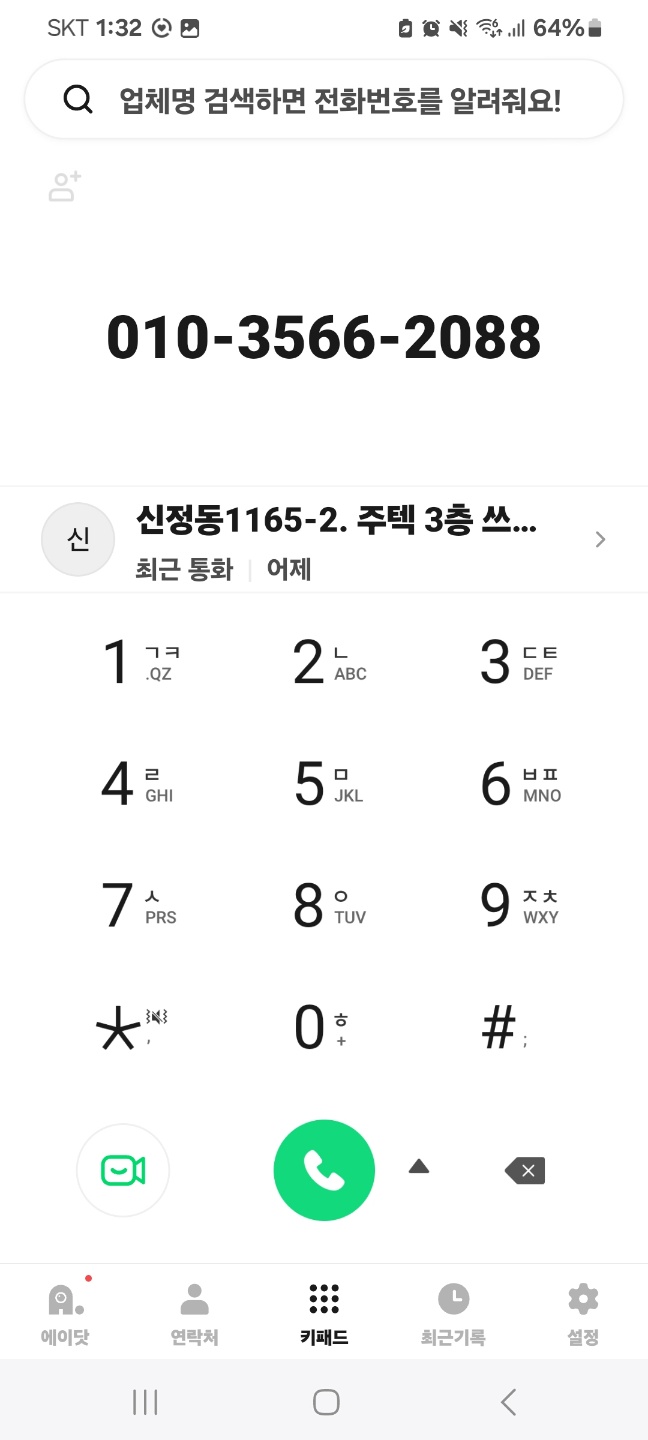Collapse the keypad with the up arrow

[419, 1166]
